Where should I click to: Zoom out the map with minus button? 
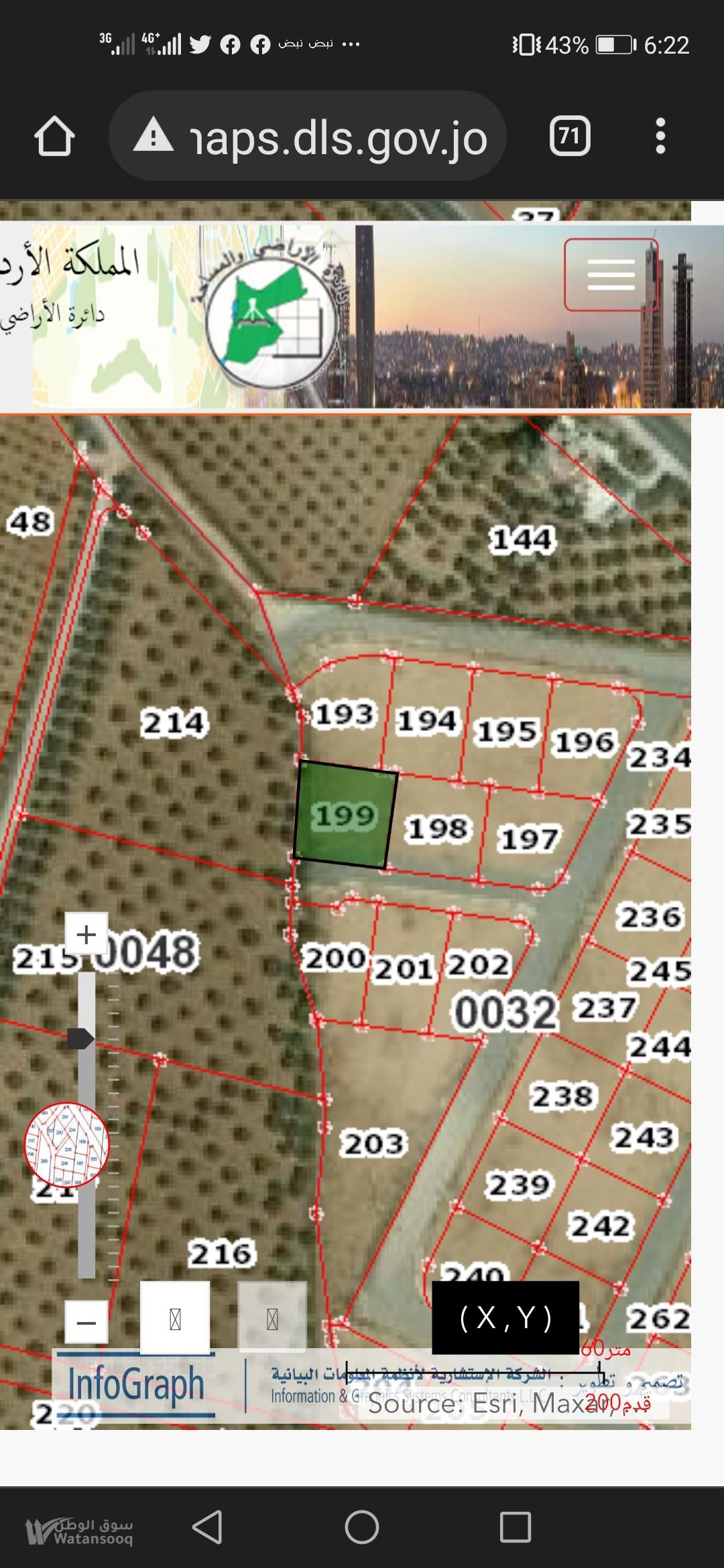click(x=86, y=1323)
